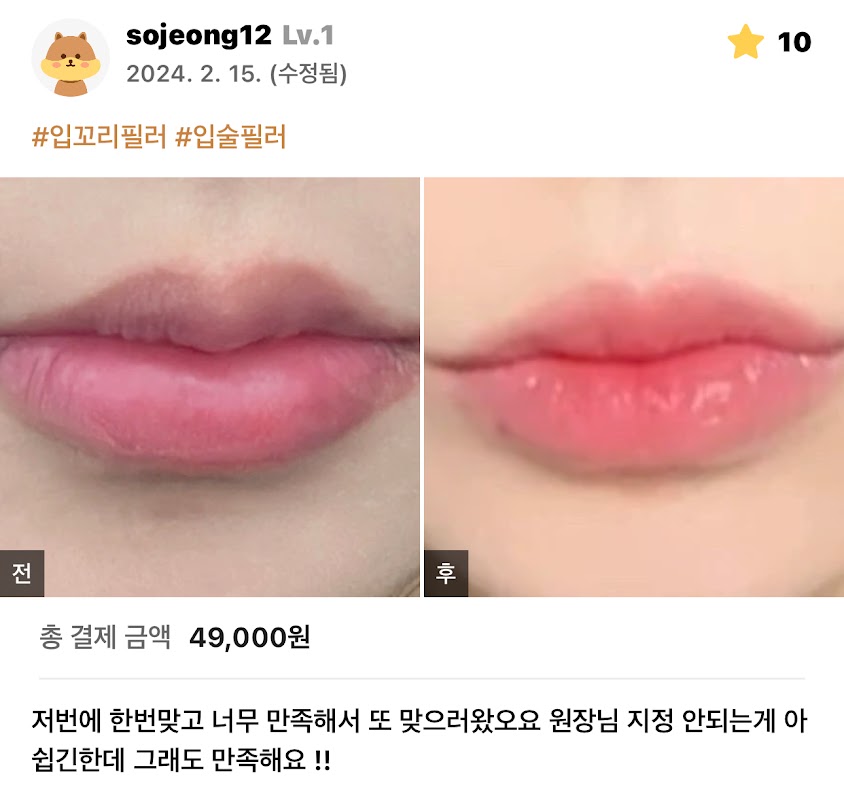Screen dimensions: 844x800
Task: Open the #입꼬리필러 hashtag
Action: point(99,137)
